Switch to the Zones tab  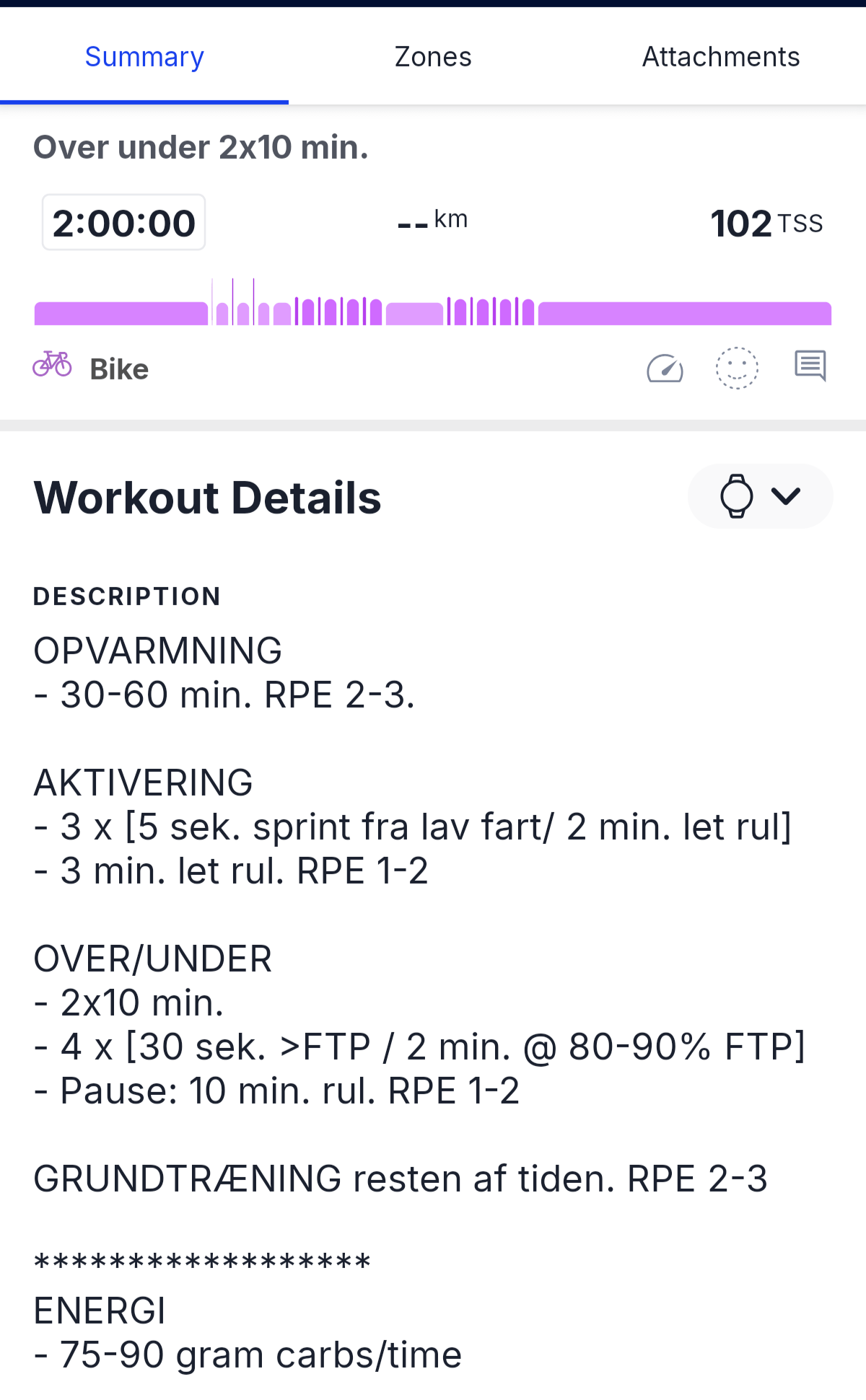[433, 57]
